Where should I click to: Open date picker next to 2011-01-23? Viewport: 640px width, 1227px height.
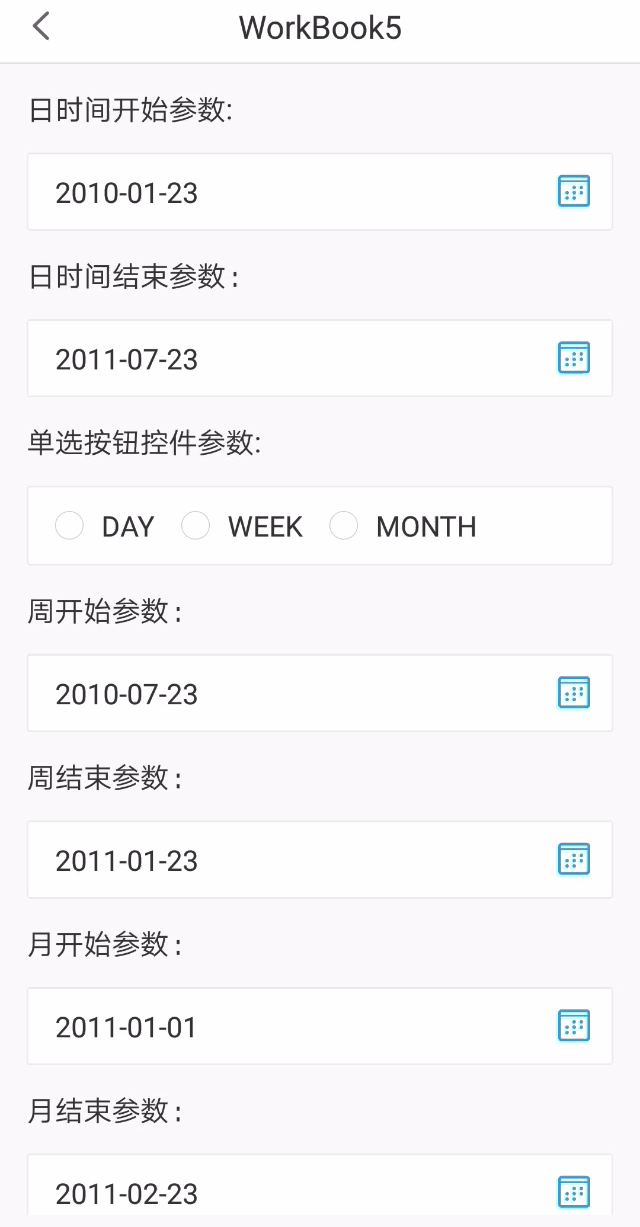coord(573,860)
